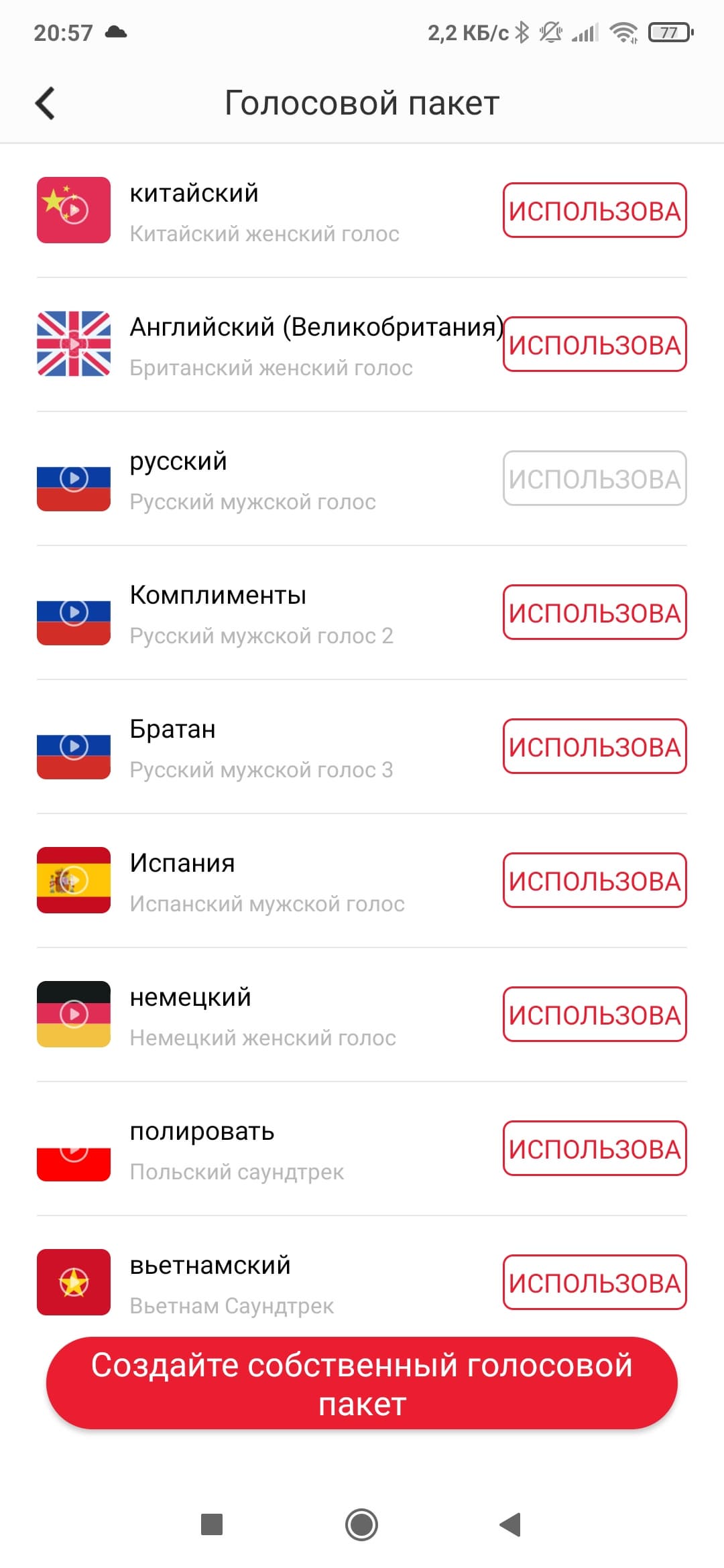Screen dimensions: 724x1568
Task: Play the British female voice sample
Action: 74,344
